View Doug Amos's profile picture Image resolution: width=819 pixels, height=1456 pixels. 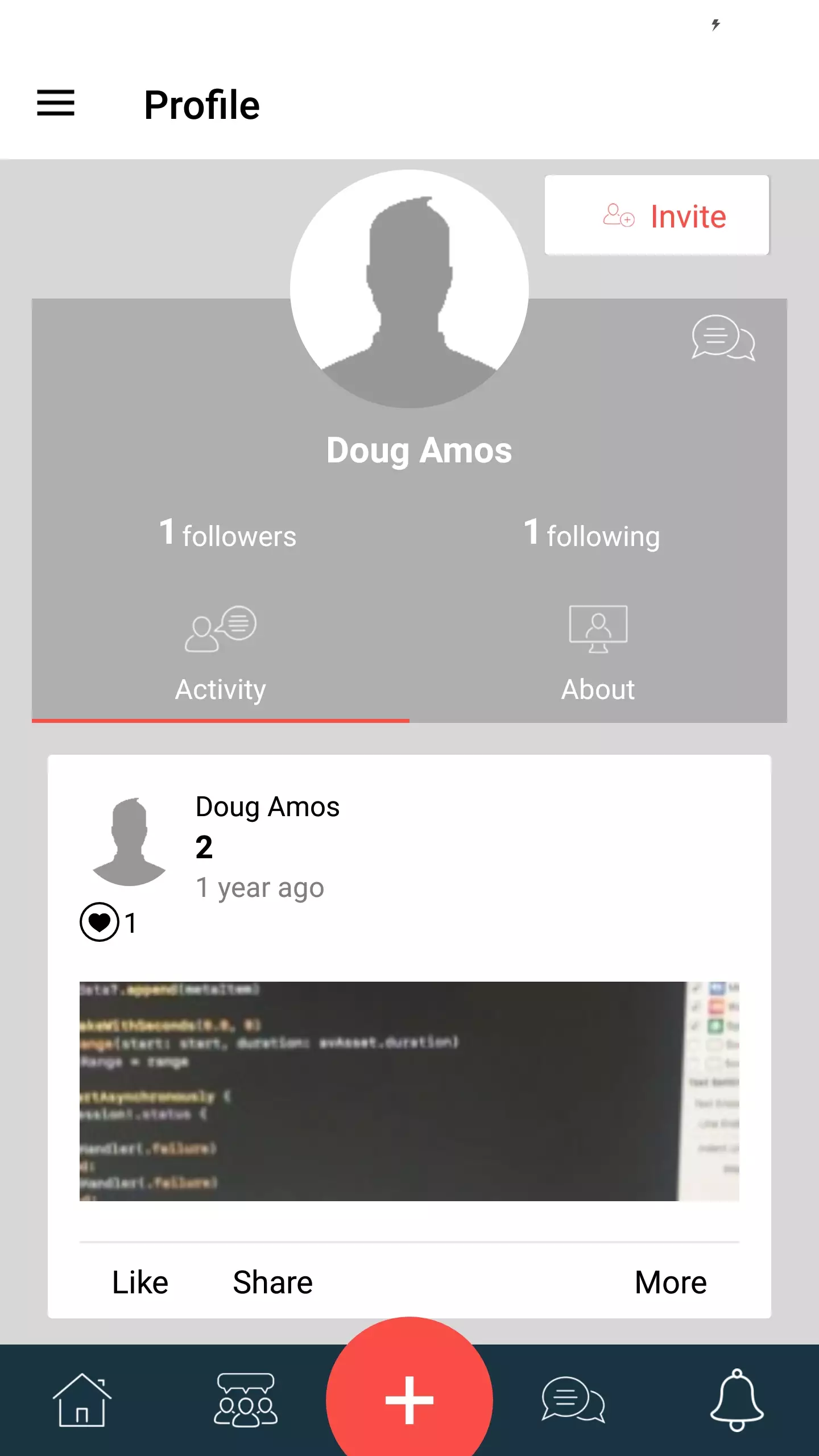tap(409, 289)
